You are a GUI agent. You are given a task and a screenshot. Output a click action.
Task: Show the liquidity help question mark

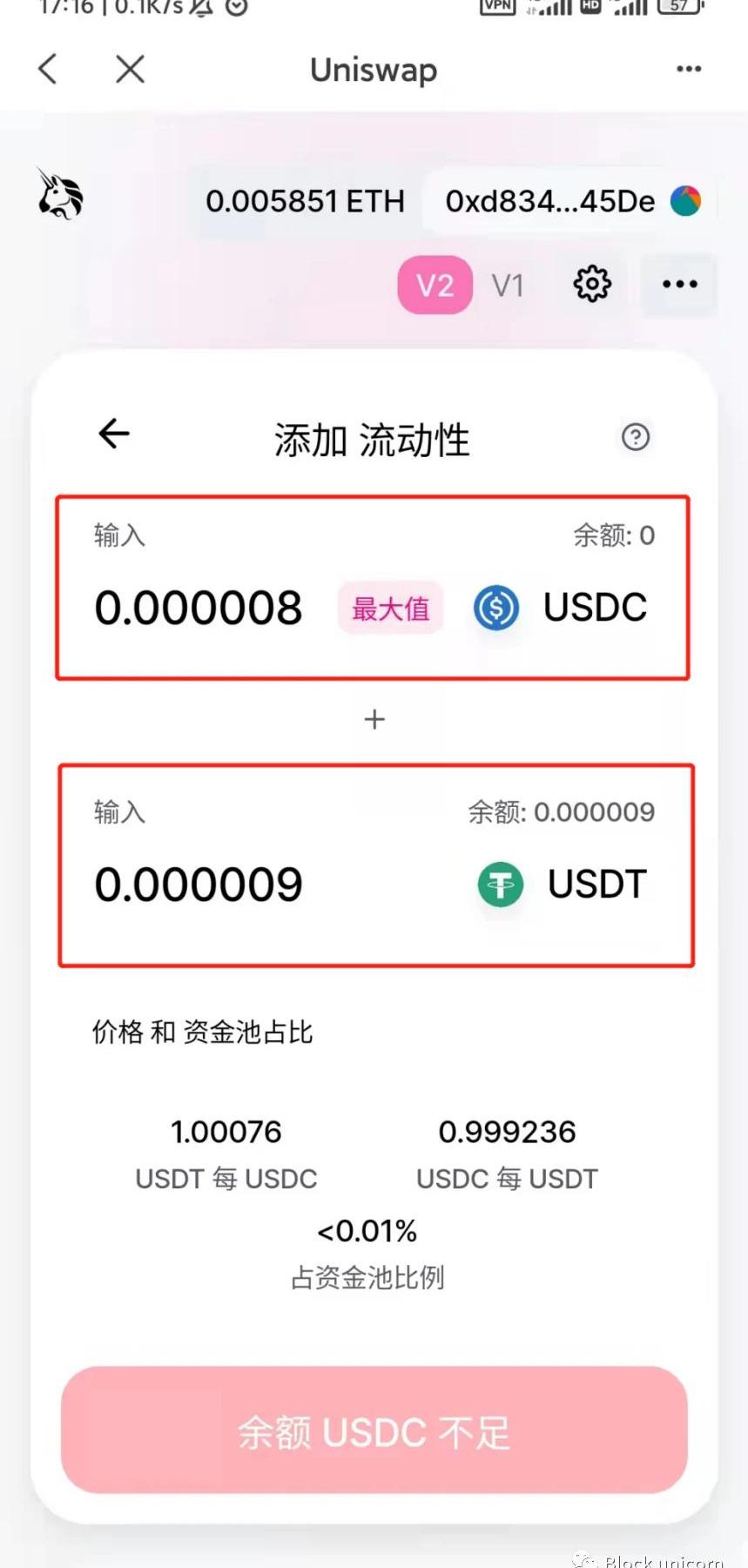coord(636,436)
